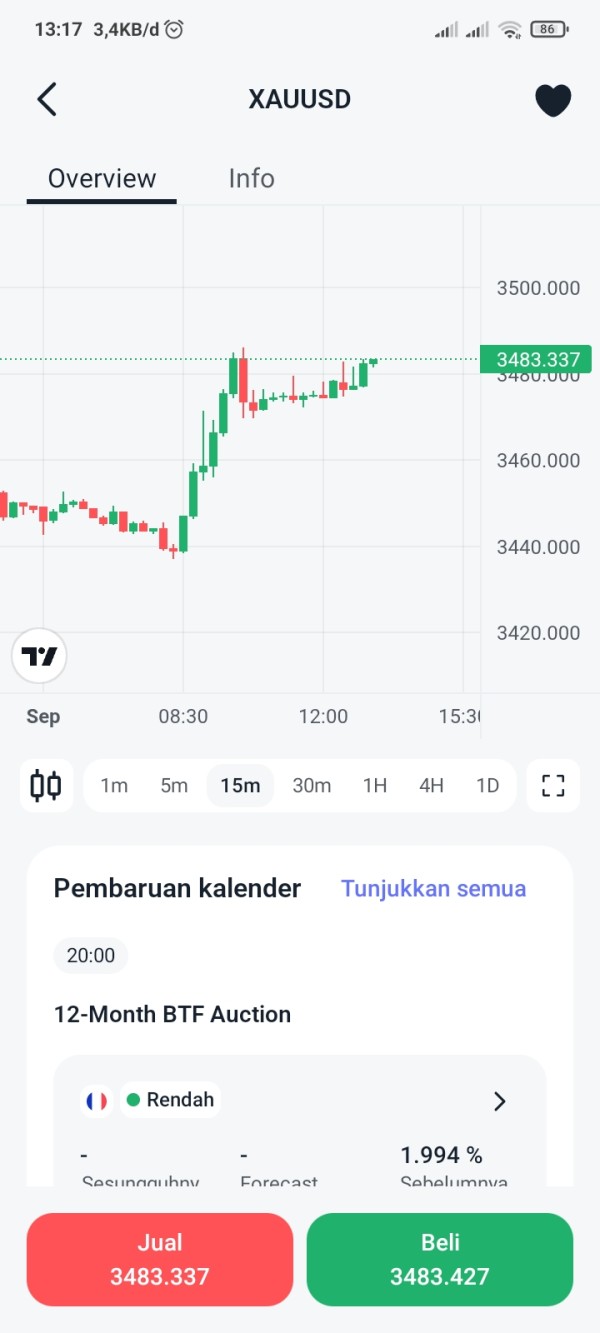Choose the 15m timeframe
This screenshot has height=1333, width=600.
[240, 785]
